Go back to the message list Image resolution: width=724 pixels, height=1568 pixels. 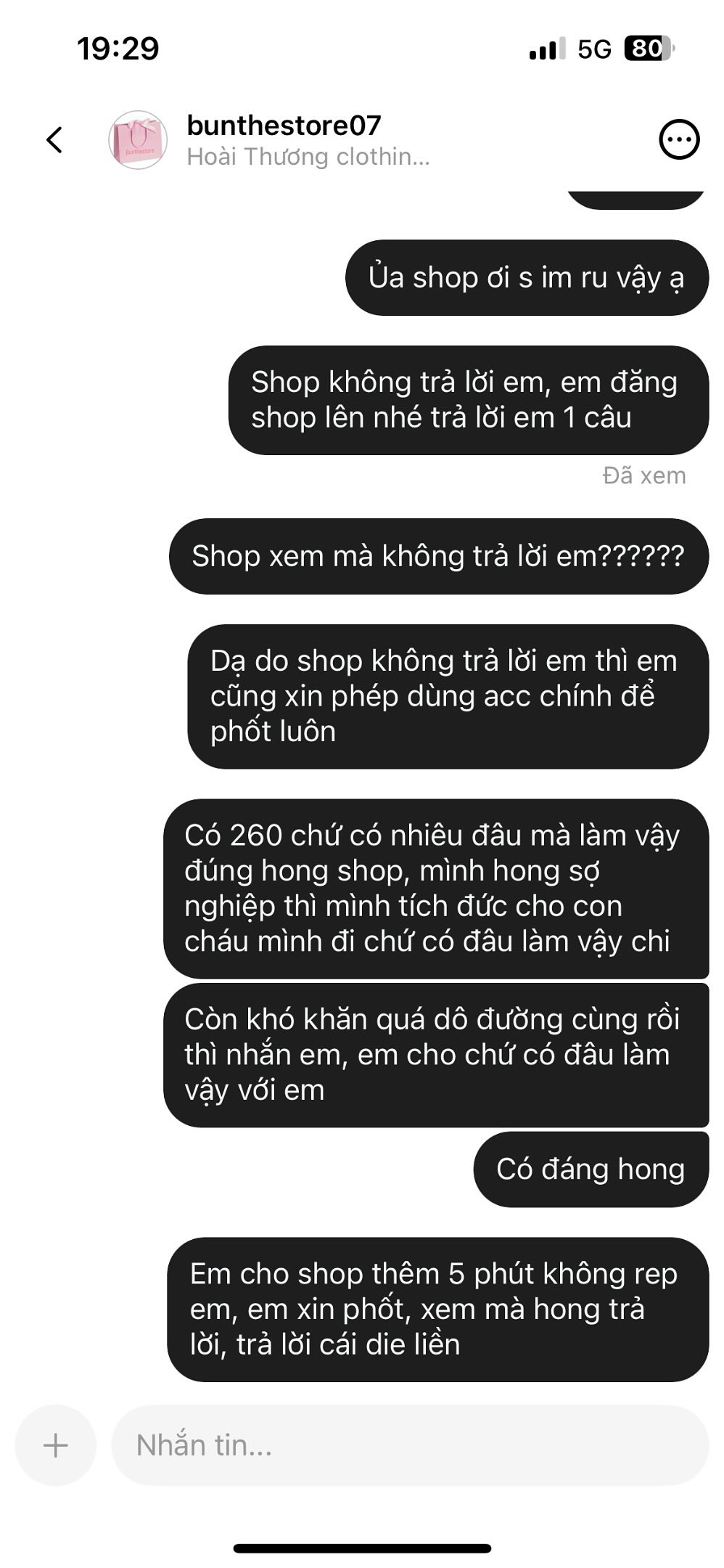click(x=55, y=139)
